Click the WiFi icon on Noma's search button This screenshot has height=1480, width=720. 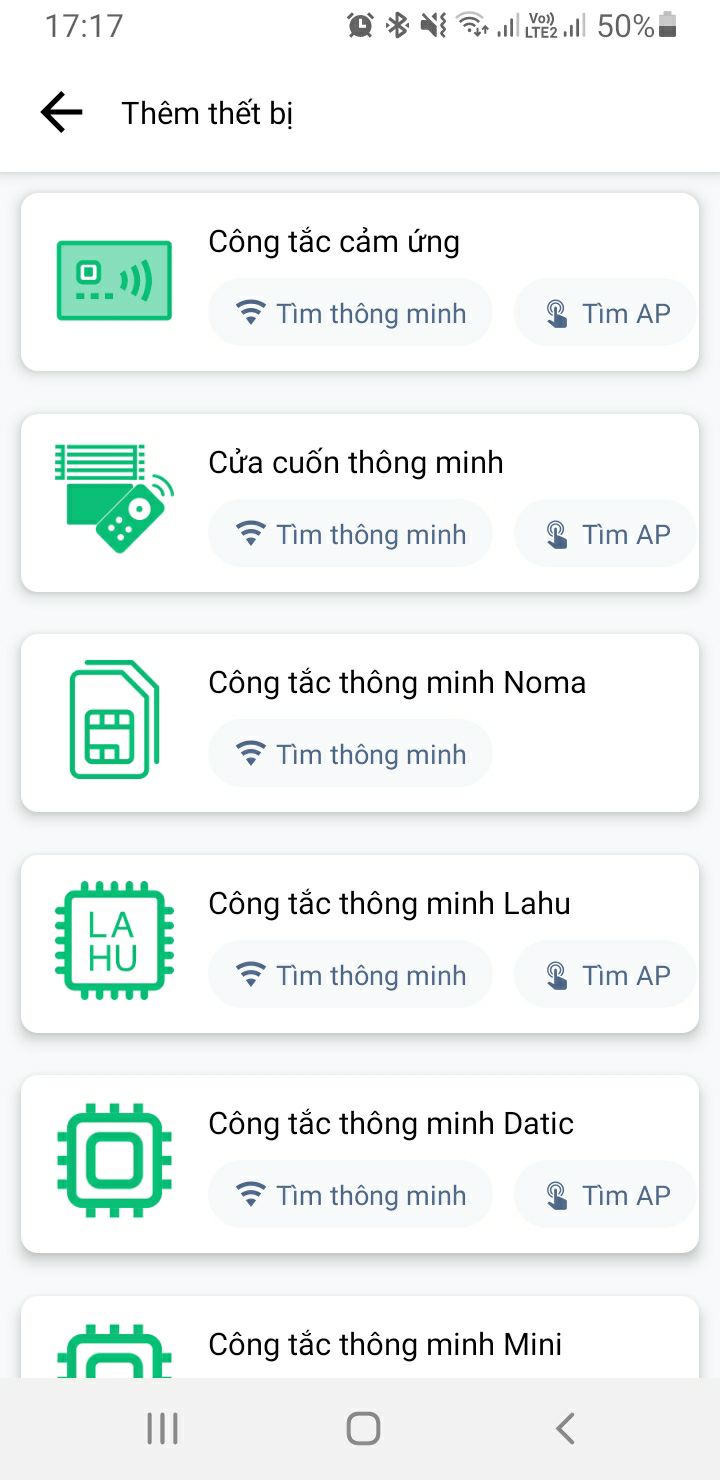241,753
